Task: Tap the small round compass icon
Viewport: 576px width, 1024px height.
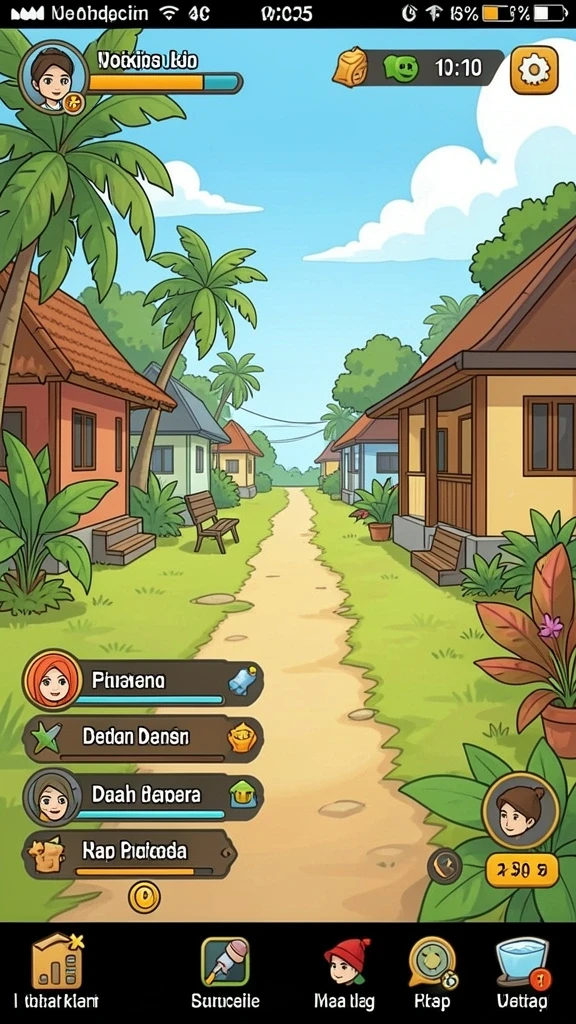Action: click(x=445, y=867)
